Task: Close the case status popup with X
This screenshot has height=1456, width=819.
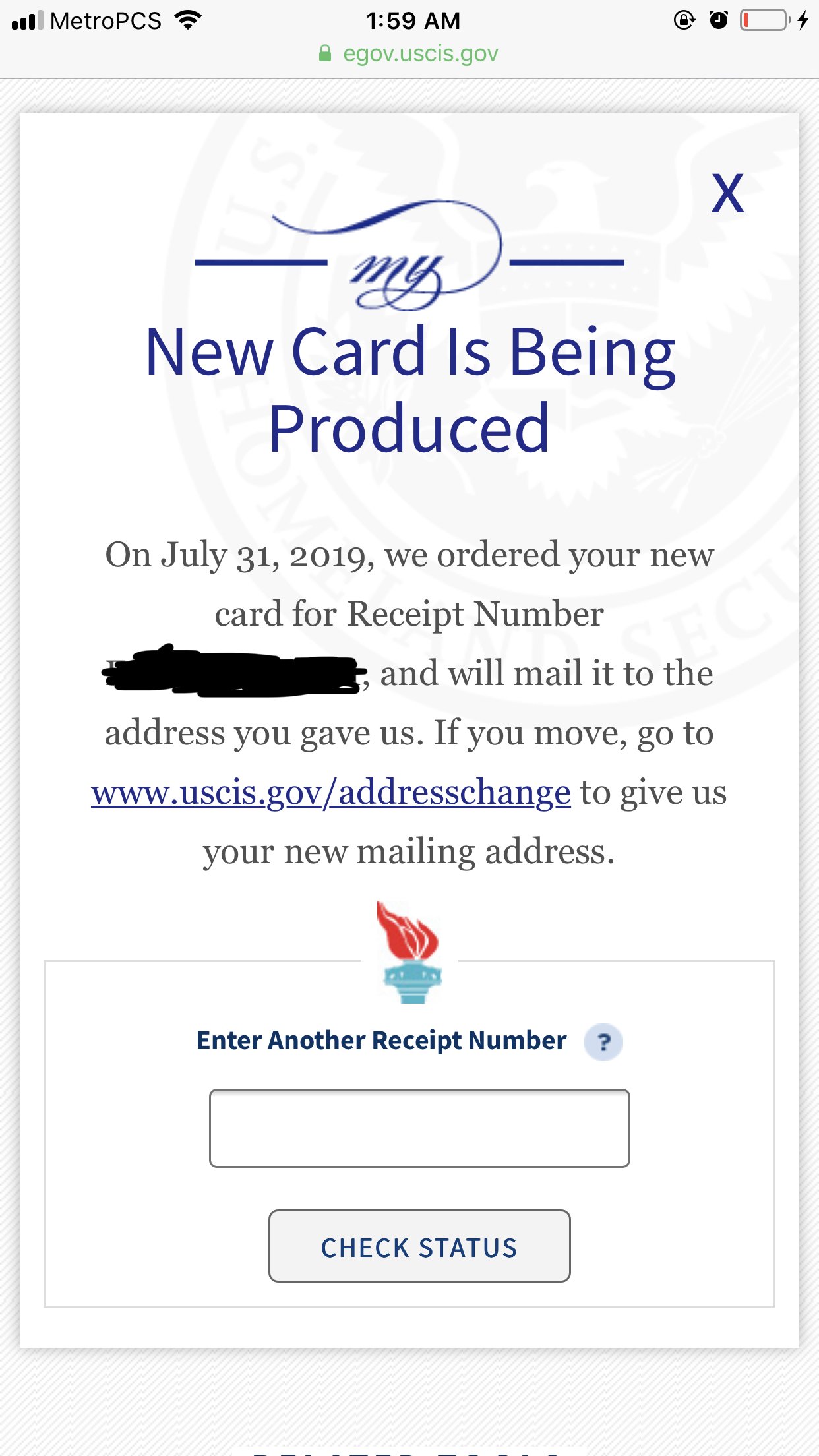Action: 727,194
